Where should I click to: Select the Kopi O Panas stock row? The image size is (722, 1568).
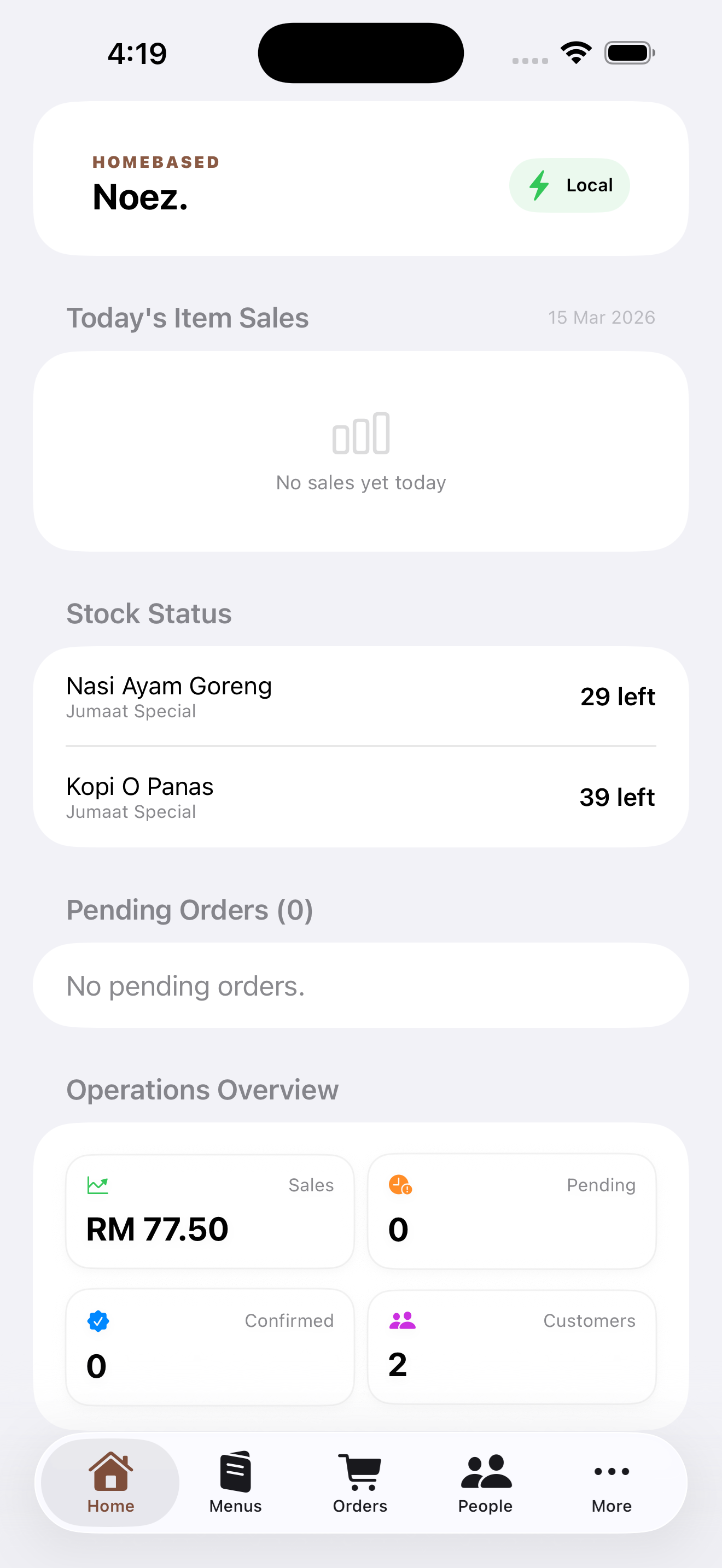361,797
